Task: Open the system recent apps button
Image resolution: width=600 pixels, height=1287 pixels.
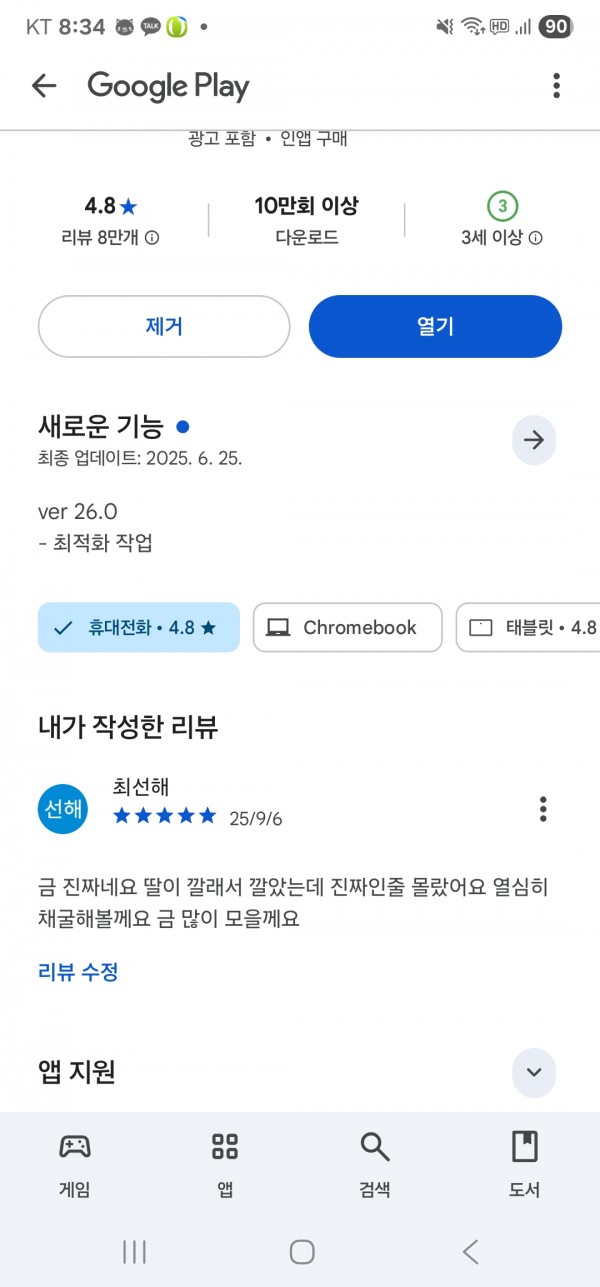Action: 134,1252
